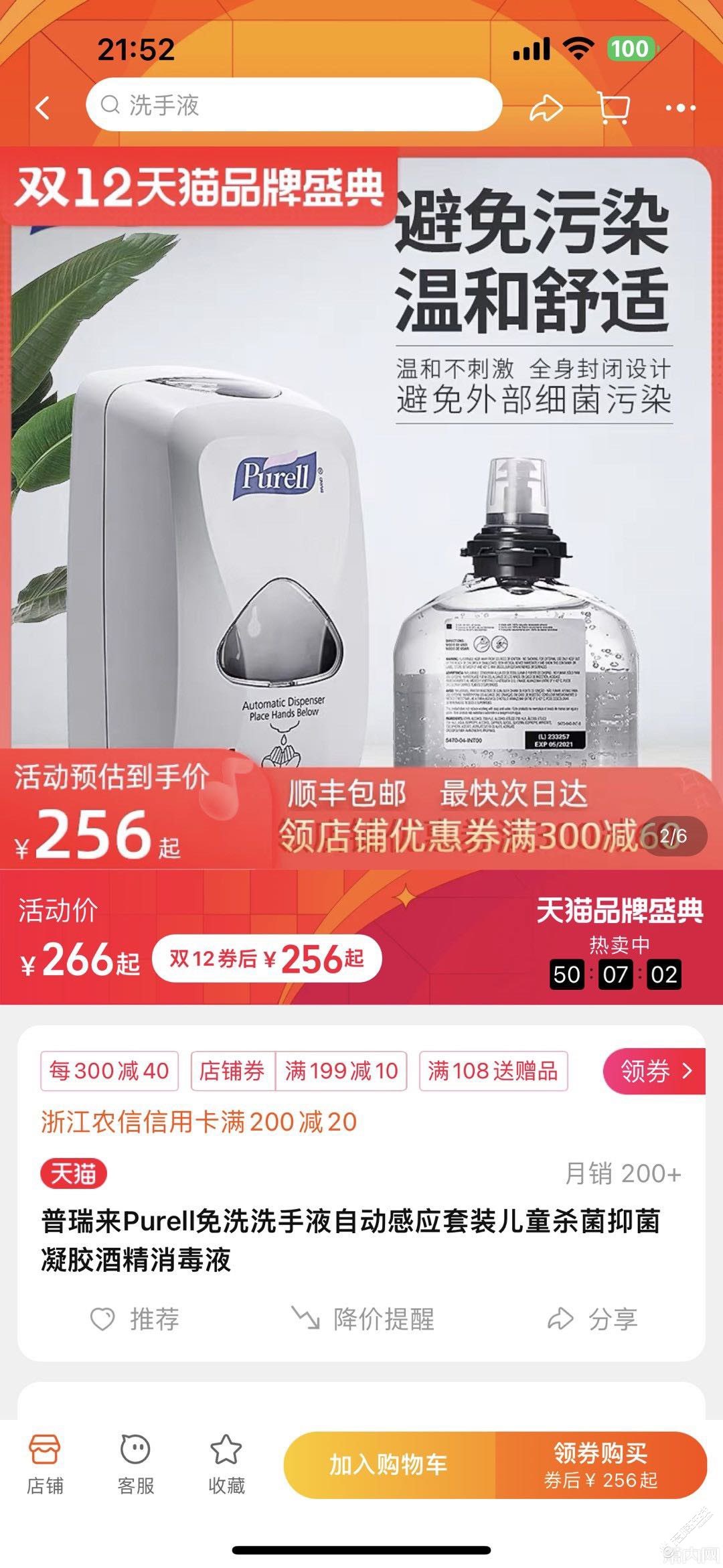Open the 店铺 store page
723x1568 pixels.
(45, 1465)
